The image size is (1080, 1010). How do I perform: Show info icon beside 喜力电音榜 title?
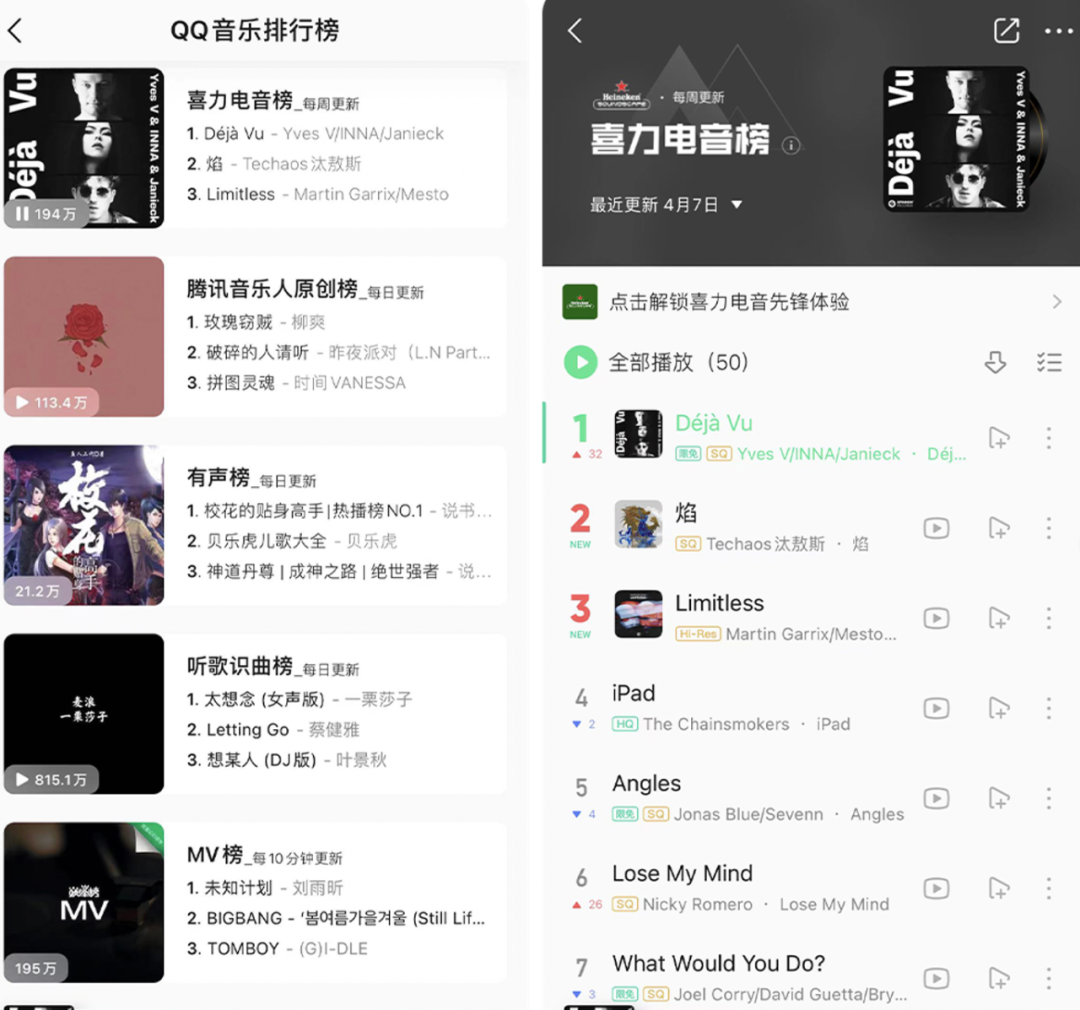tap(791, 146)
